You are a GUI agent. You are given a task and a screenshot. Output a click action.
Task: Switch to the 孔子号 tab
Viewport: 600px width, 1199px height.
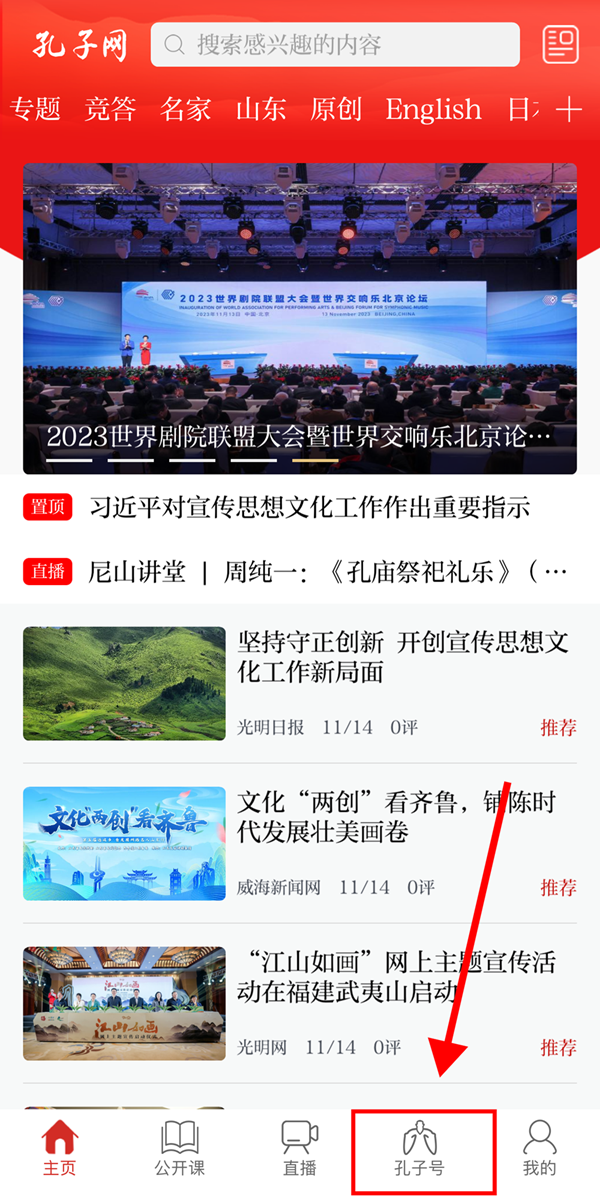423,1150
